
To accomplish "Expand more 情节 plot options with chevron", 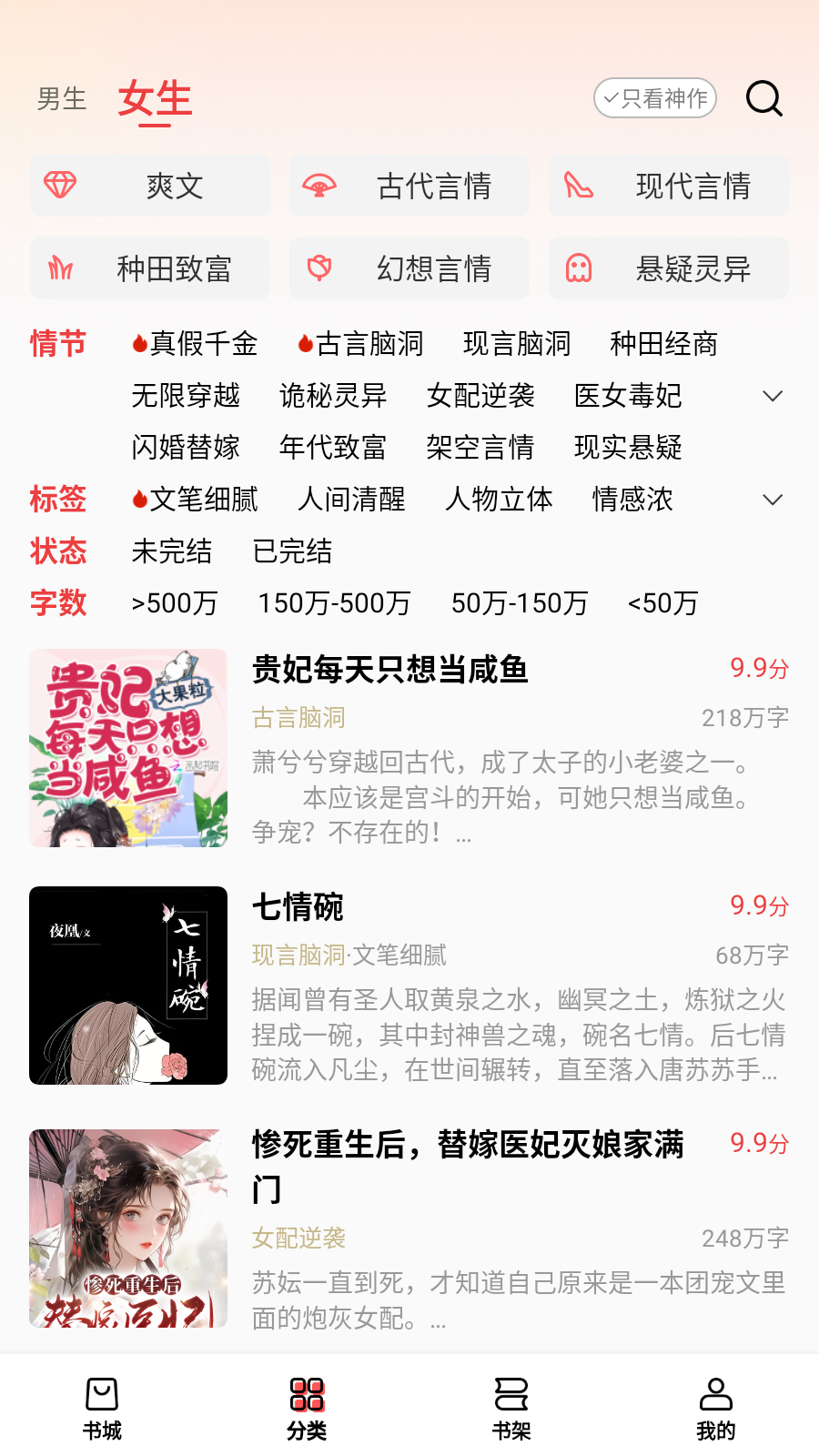I will (773, 395).
